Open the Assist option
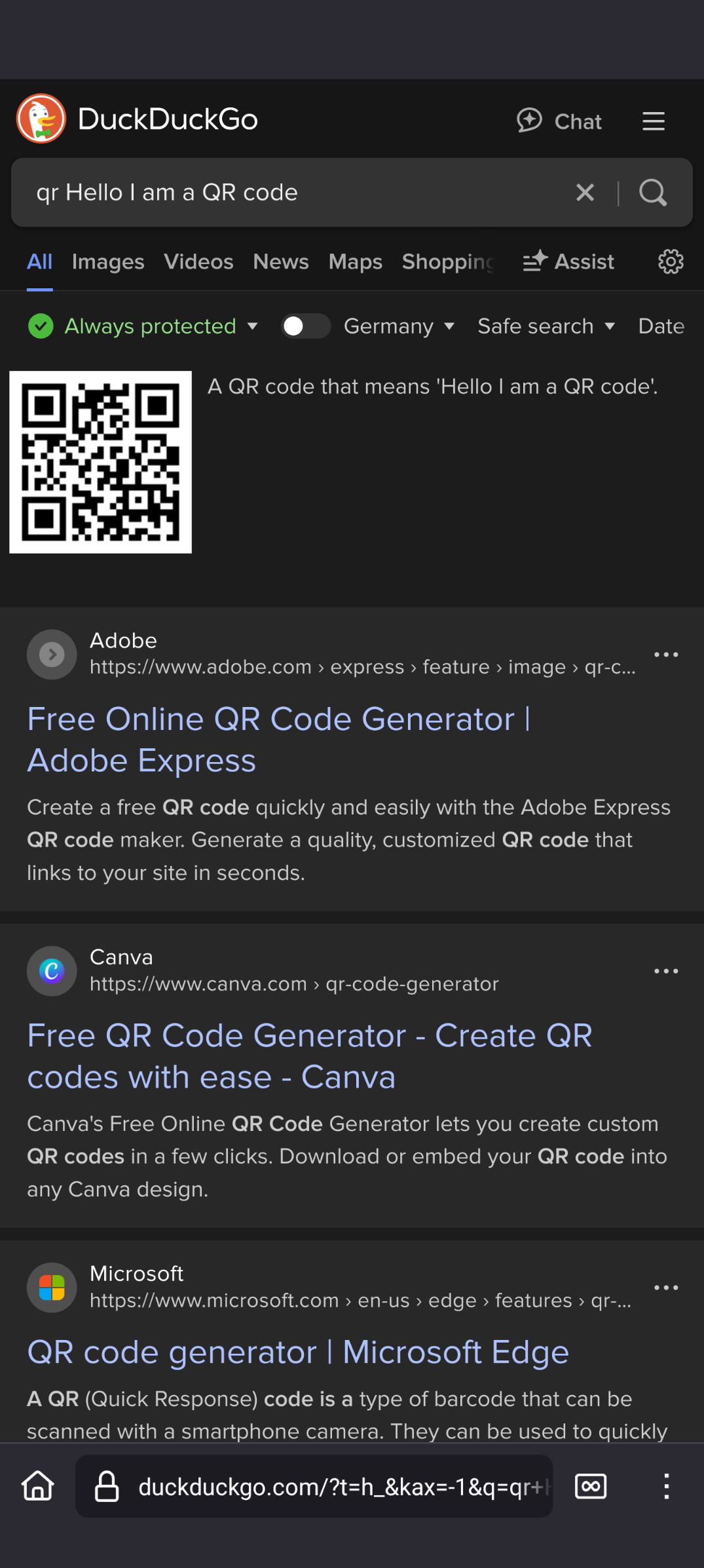The height and width of the screenshot is (1568, 704). pyautogui.click(x=569, y=262)
